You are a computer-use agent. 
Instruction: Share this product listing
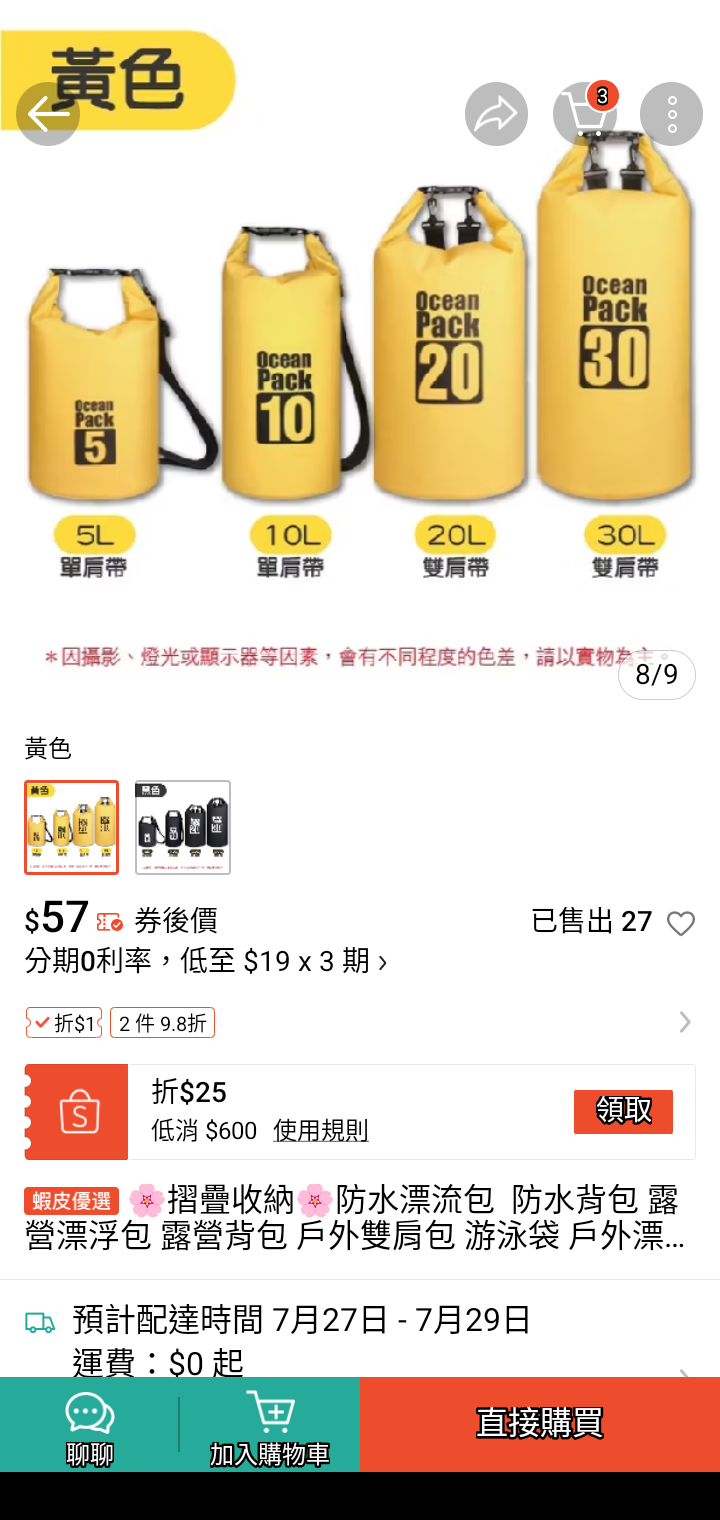point(496,114)
